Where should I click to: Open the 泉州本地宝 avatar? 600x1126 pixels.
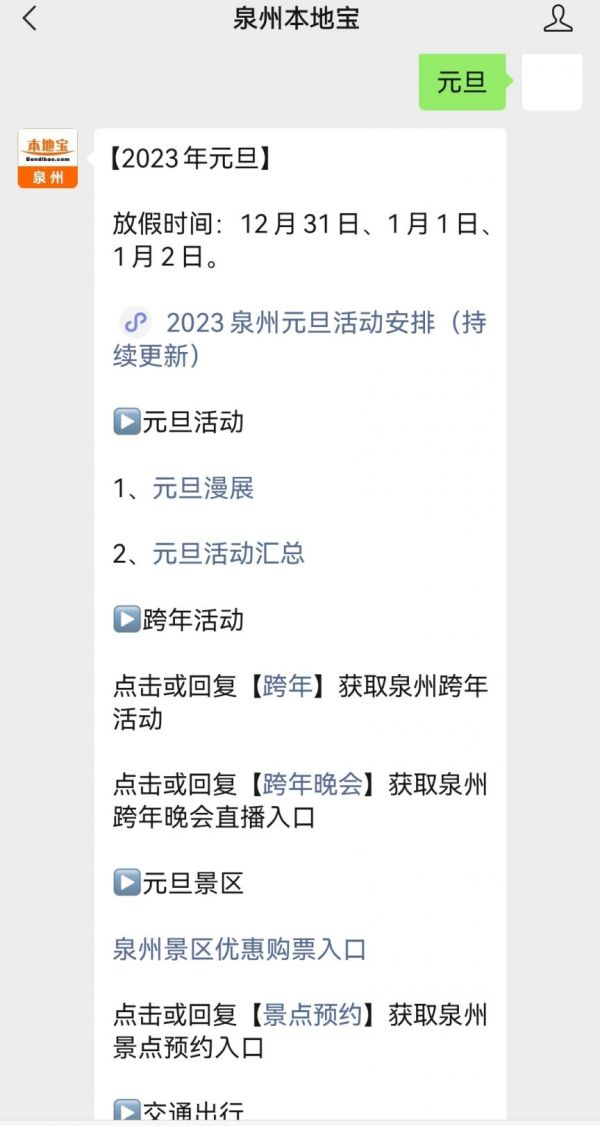tap(47, 159)
